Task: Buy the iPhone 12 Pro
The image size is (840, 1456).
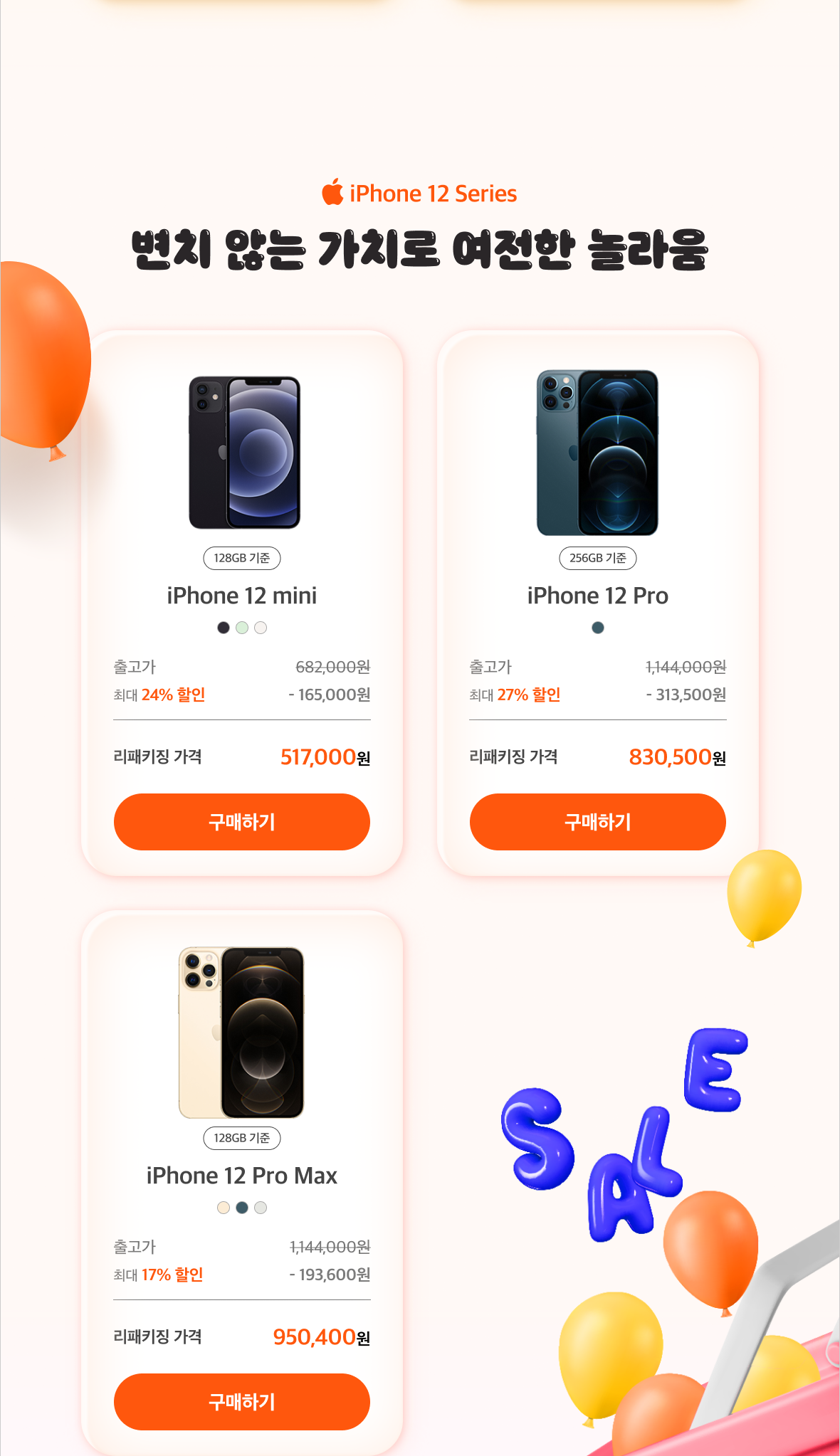Action: pyautogui.click(x=597, y=821)
